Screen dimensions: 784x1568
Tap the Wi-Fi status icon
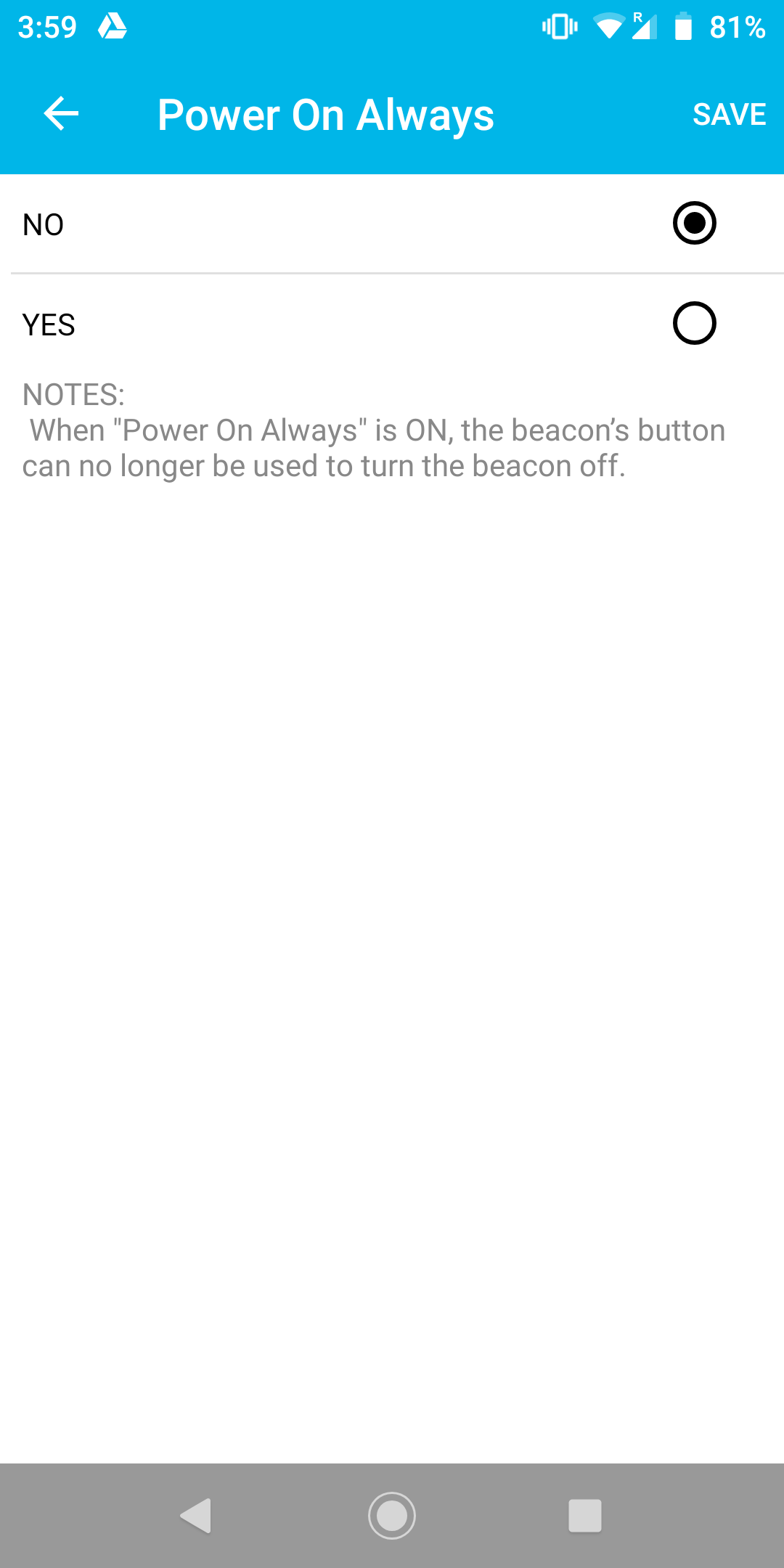click(610, 27)
